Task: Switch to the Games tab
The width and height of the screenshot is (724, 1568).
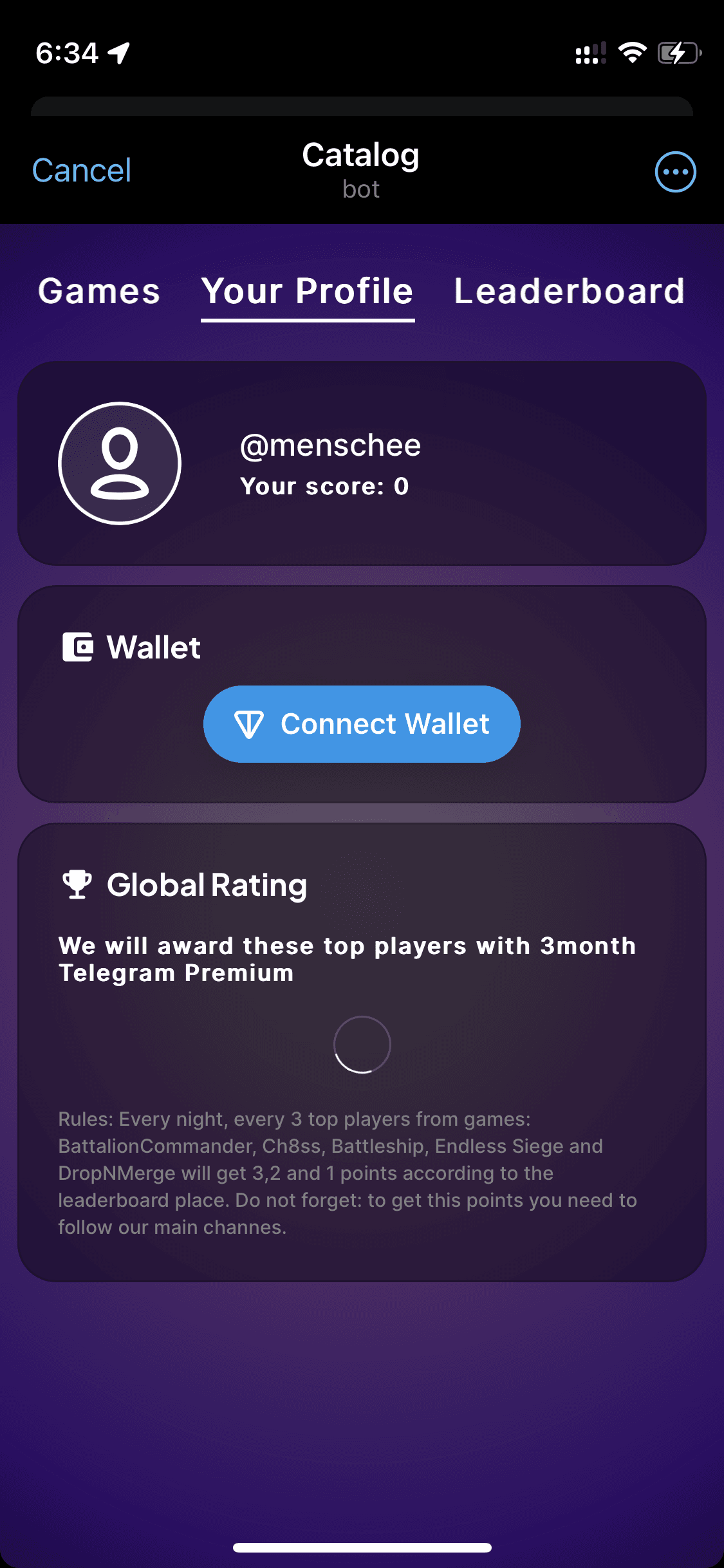Action: (x=99, y=292)
